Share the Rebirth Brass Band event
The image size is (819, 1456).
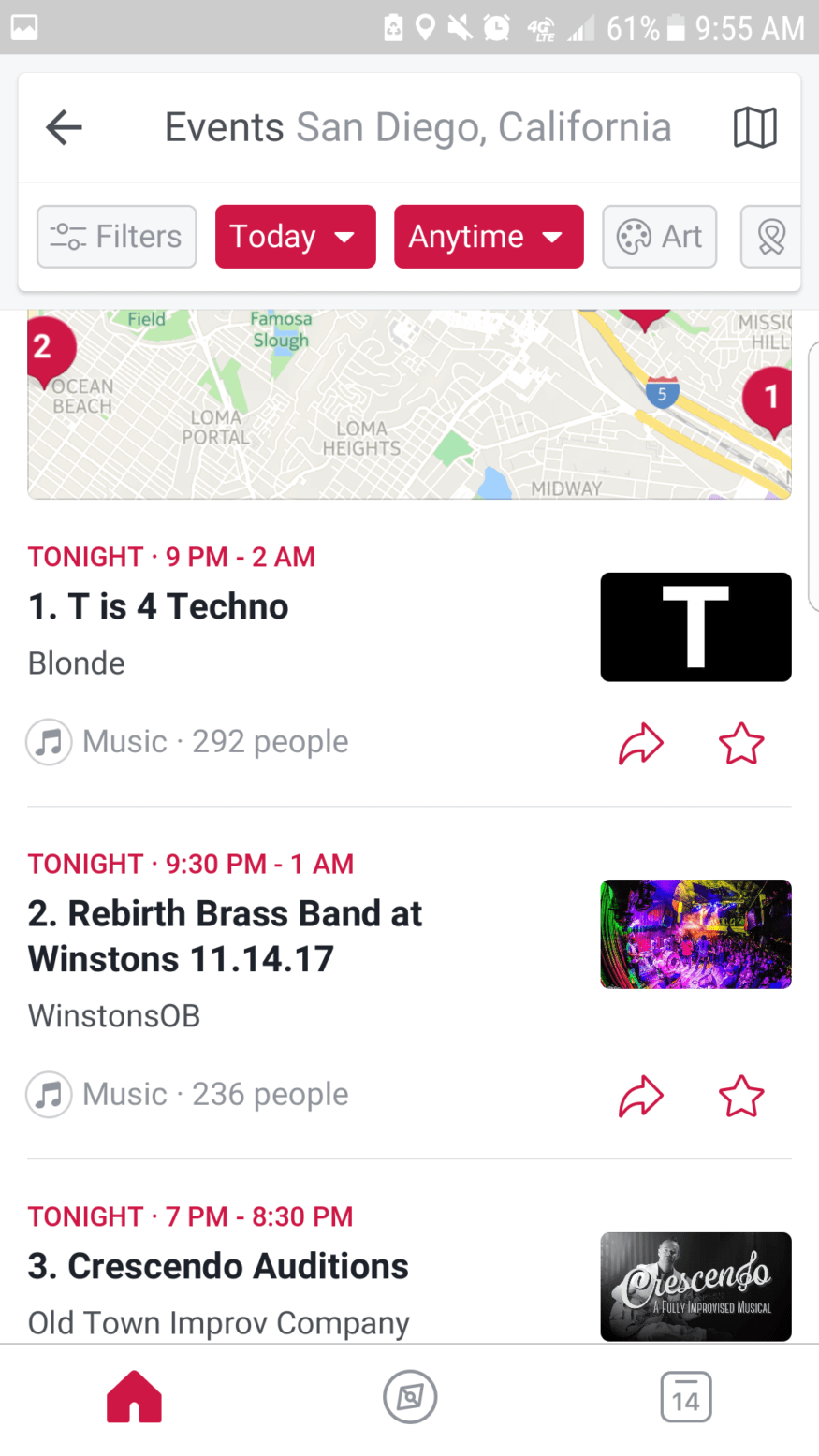point(641,1097)
